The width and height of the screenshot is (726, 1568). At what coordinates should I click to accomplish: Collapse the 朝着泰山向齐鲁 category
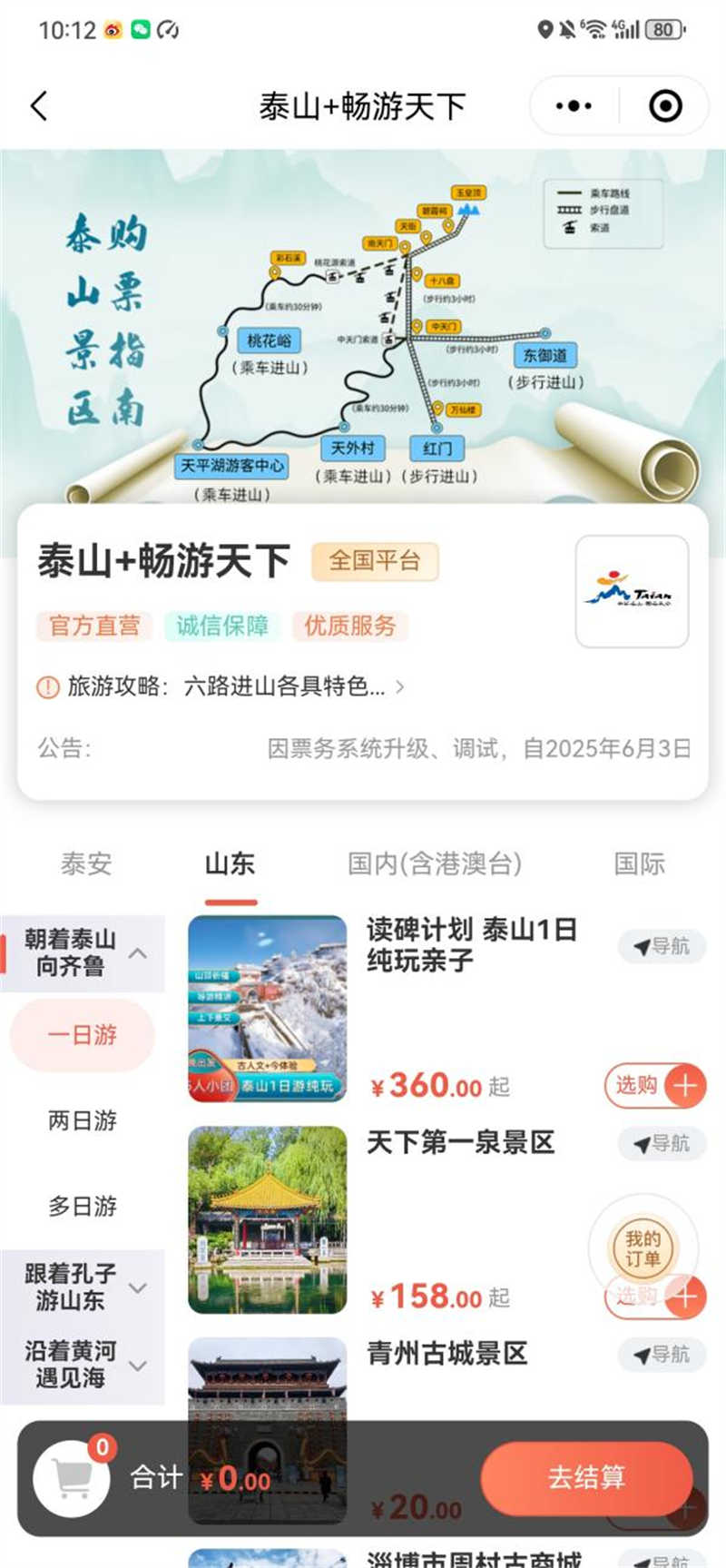click(x=83, y=952)
